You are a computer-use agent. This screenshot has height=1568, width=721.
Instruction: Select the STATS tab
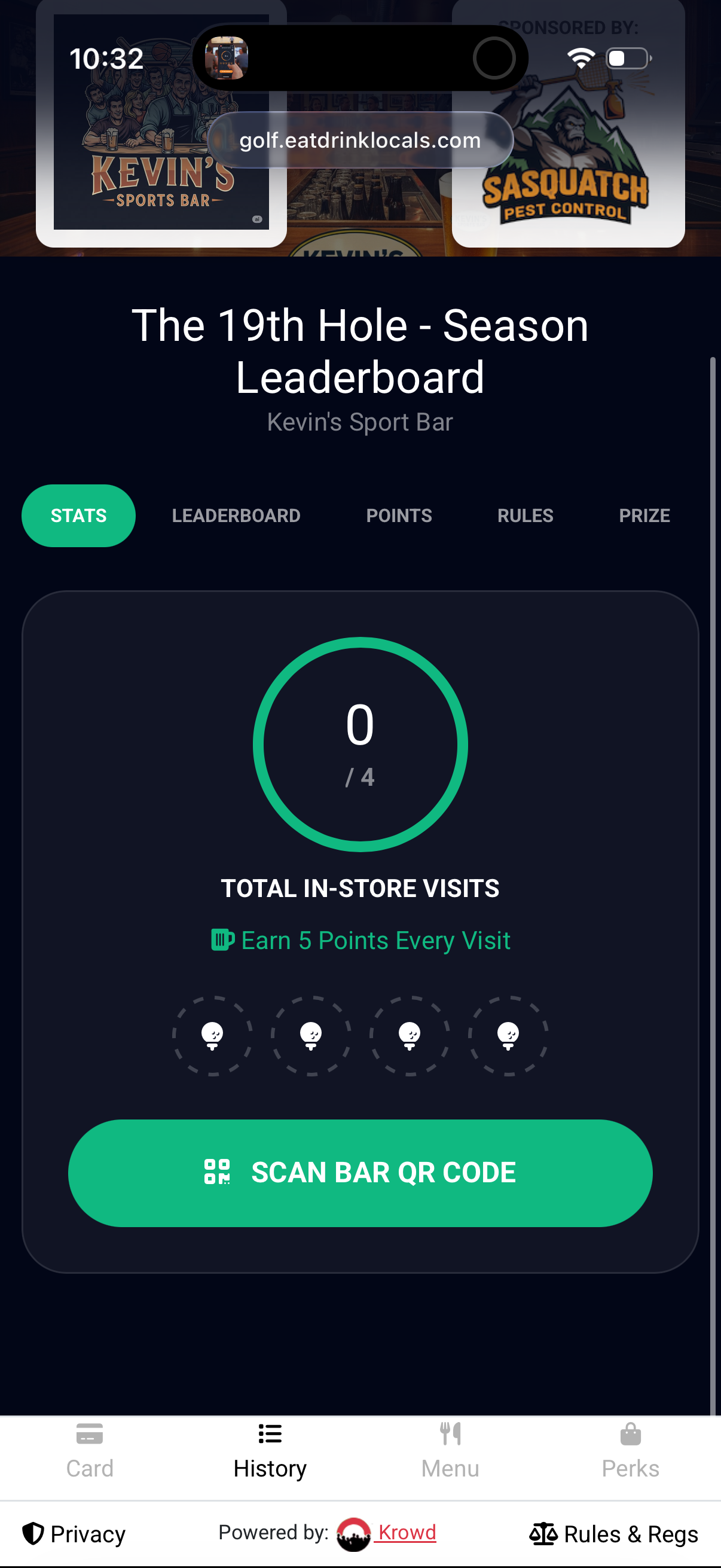click(x=78, y=515)
